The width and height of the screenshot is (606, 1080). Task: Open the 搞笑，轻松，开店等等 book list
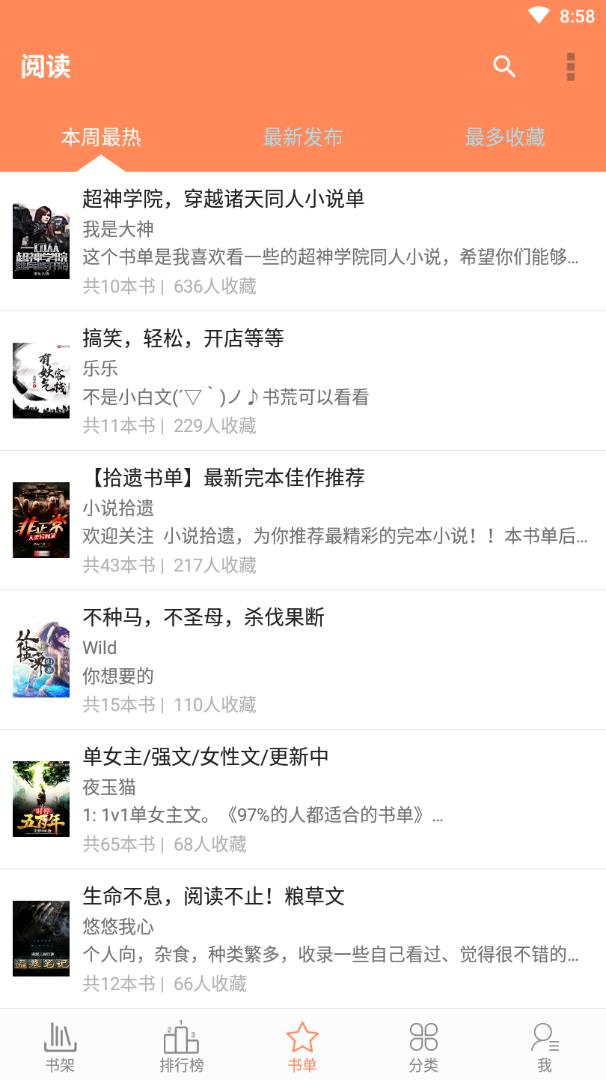click(x=303, y=381)
